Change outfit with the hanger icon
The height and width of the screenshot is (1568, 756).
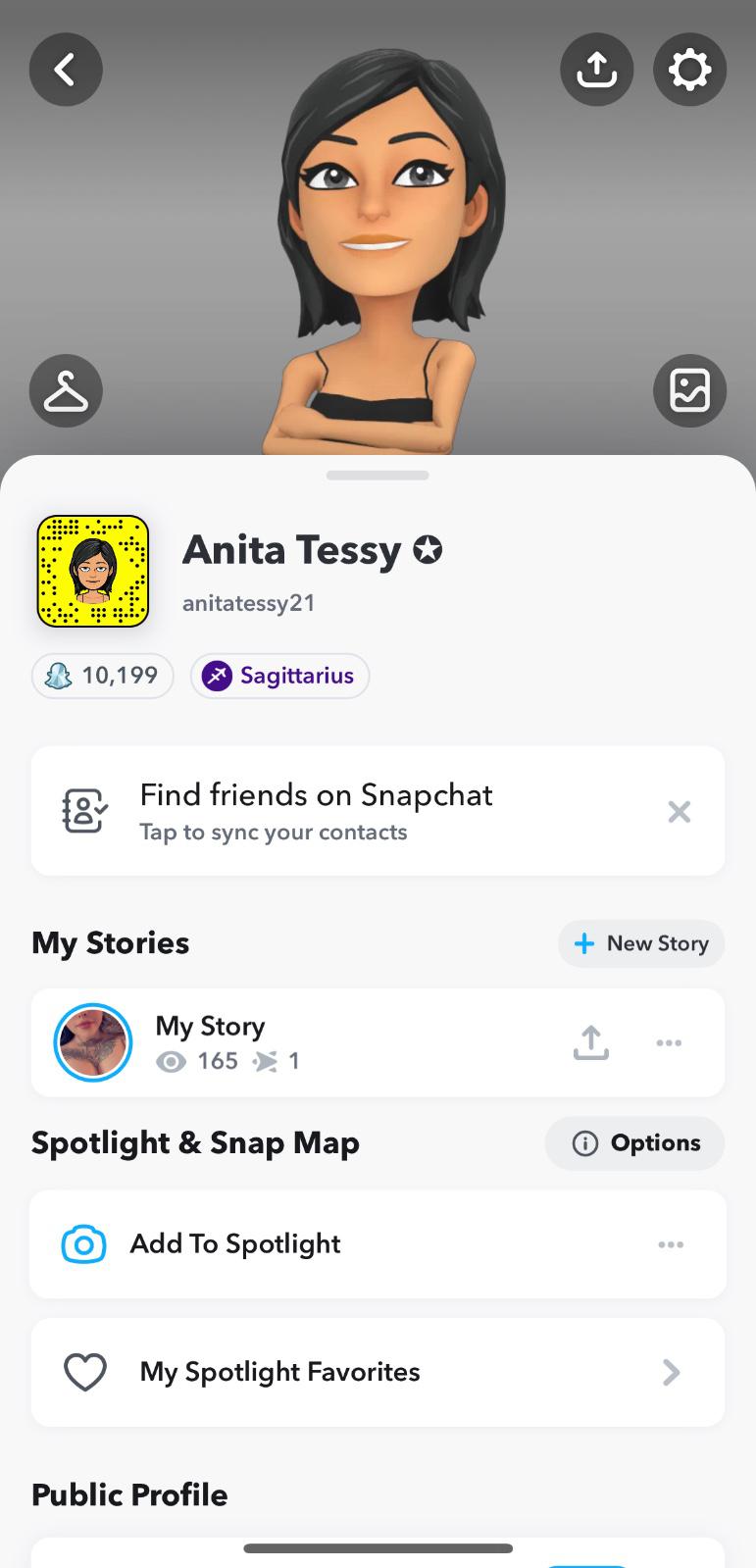tap(66, 391)
